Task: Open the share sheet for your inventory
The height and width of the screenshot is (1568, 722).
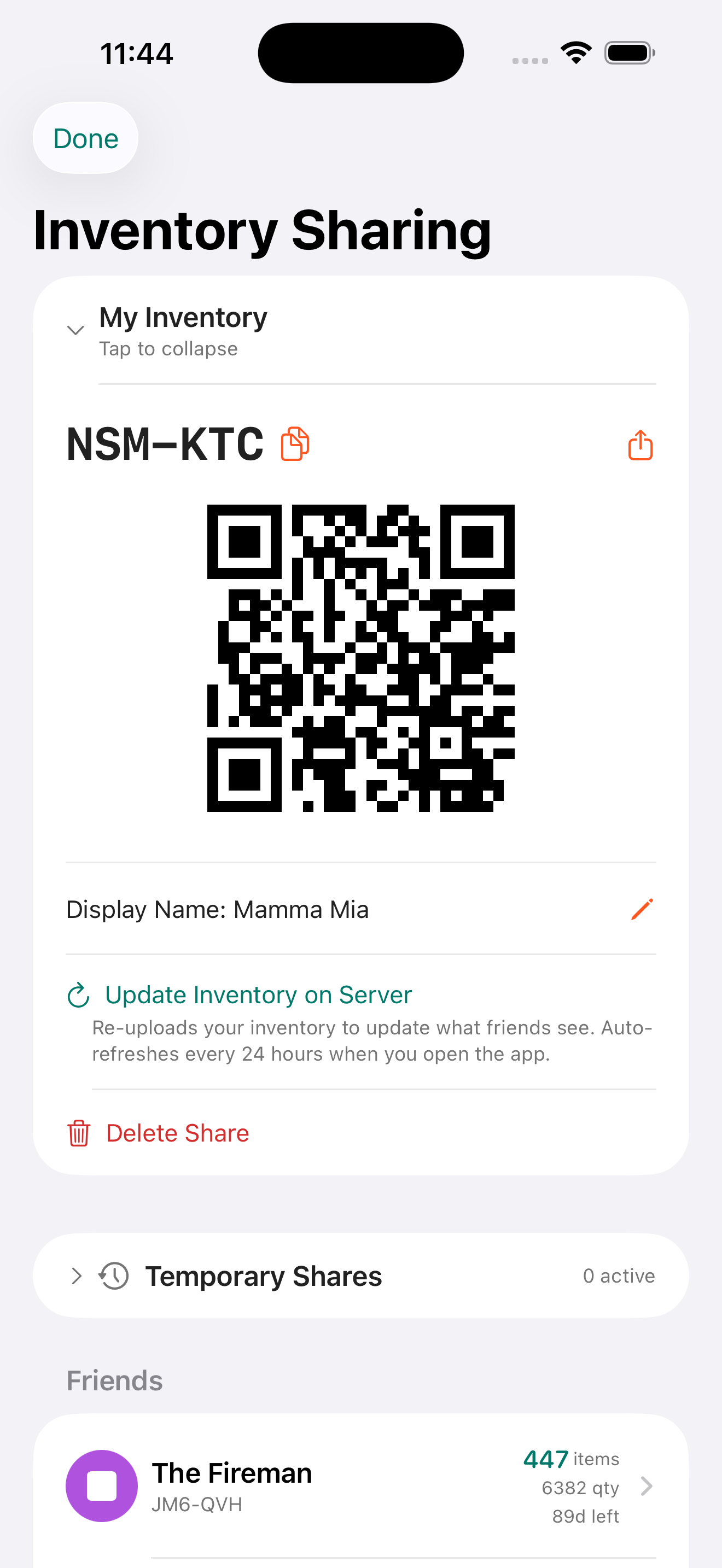Action: 640,445
